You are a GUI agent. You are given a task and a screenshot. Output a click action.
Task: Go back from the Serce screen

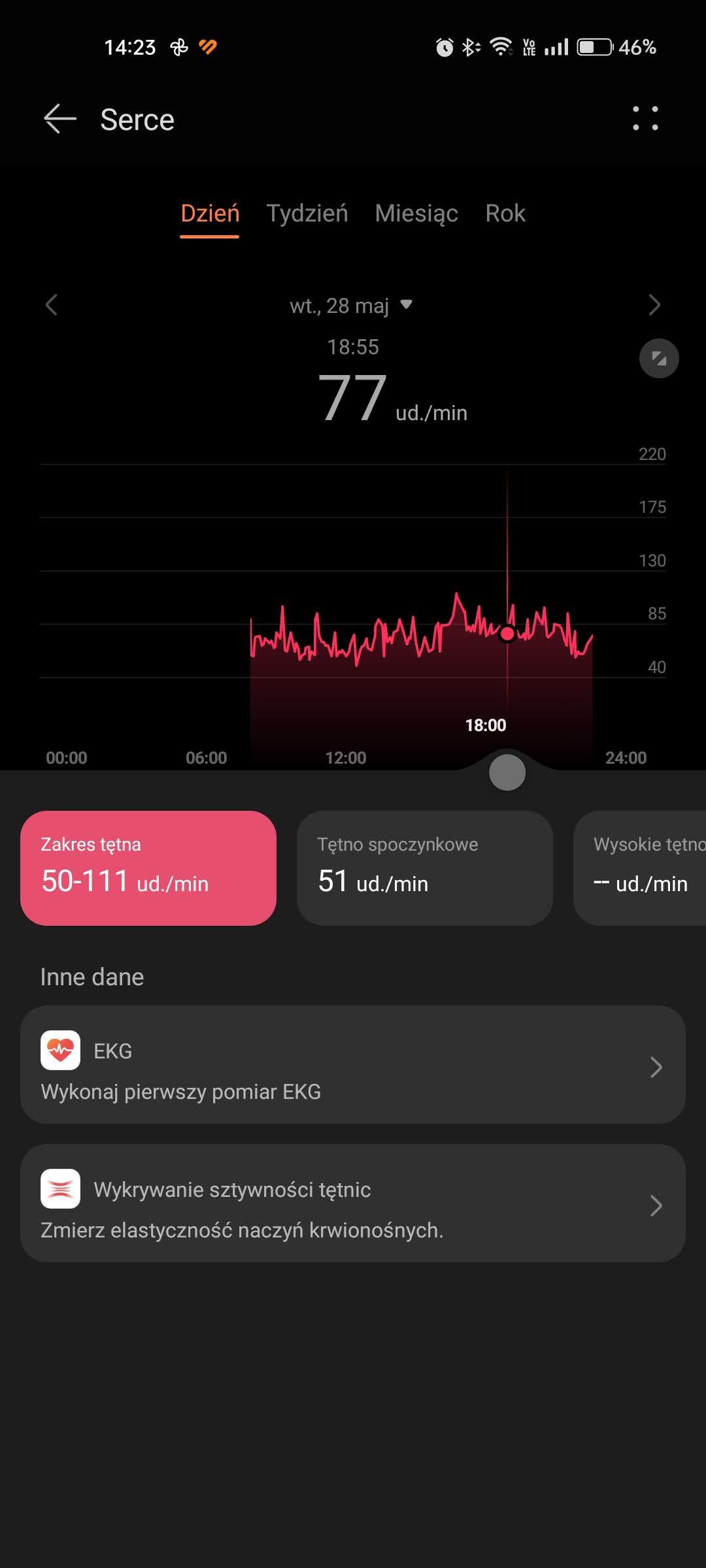tap(60, 119)
